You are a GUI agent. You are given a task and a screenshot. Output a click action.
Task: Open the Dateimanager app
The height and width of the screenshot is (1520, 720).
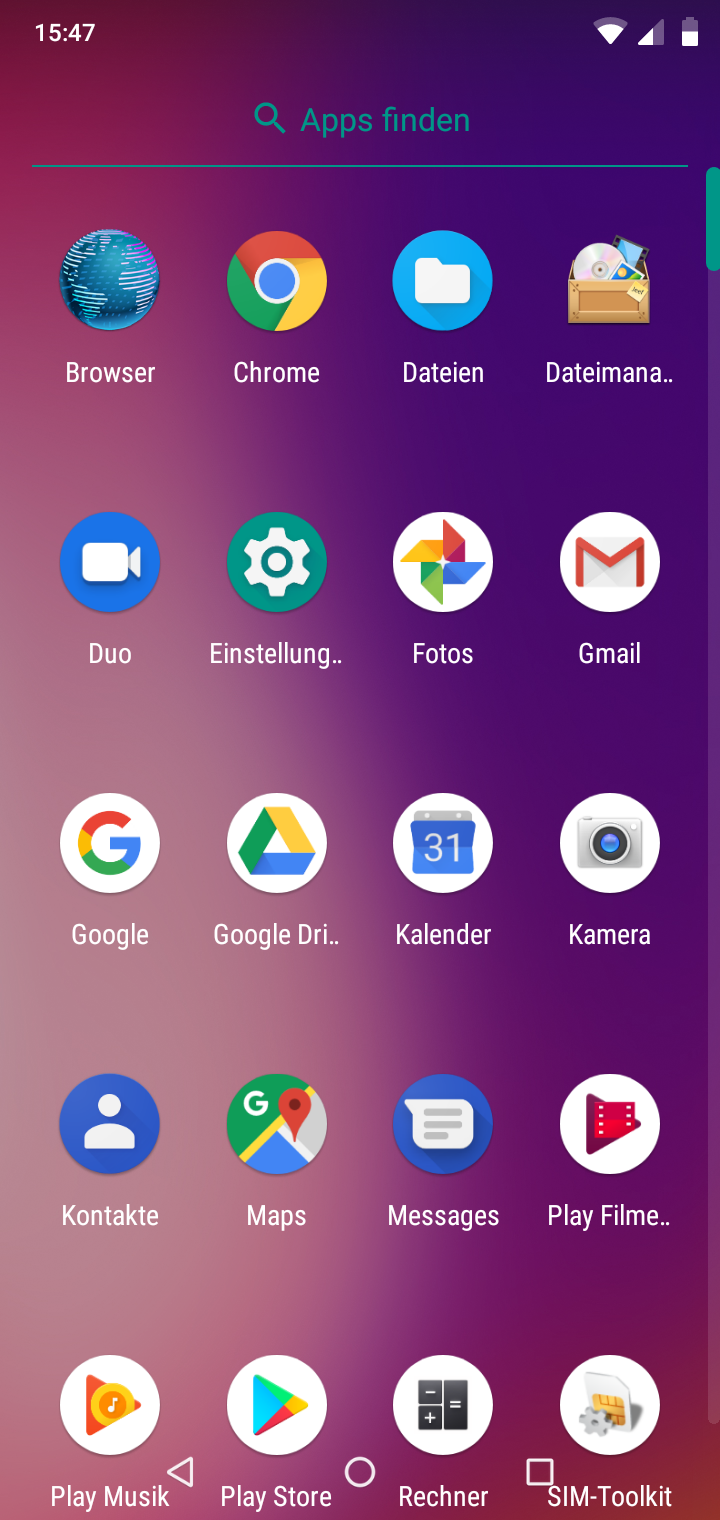(609, 281)
